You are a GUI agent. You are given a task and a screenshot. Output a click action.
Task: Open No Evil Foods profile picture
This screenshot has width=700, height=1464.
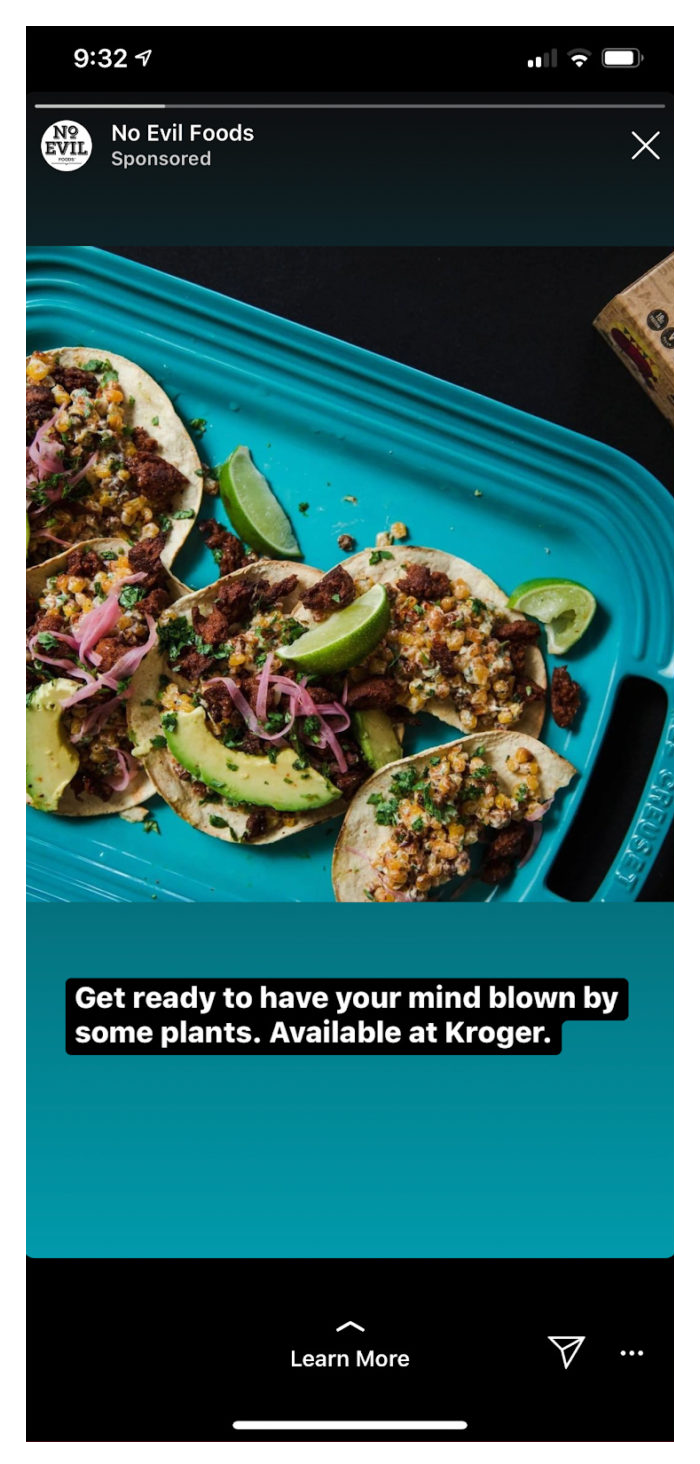(x=66, y=146)
